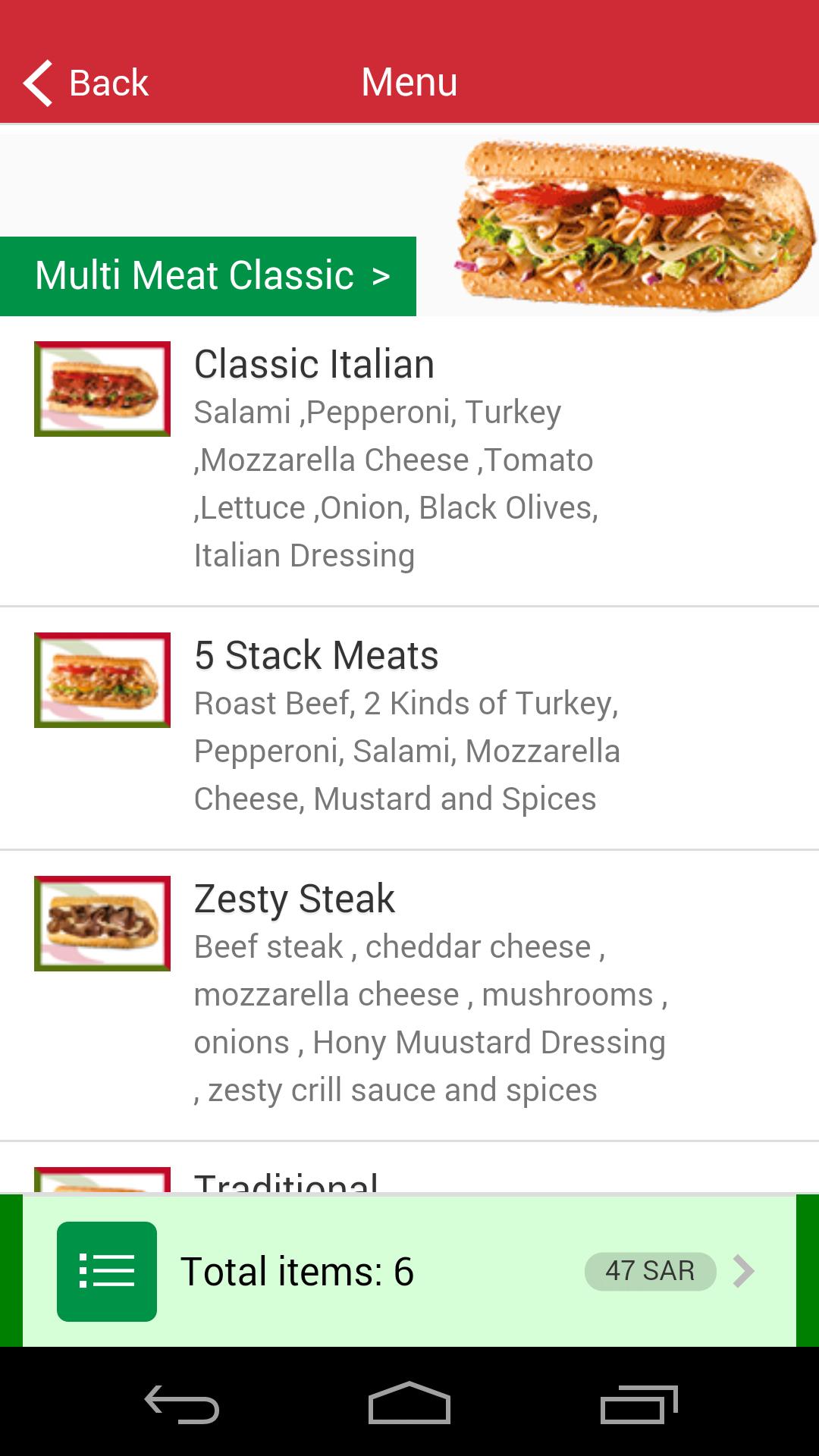
Task: Return using the Back menu item
Action: pos(108,80)
